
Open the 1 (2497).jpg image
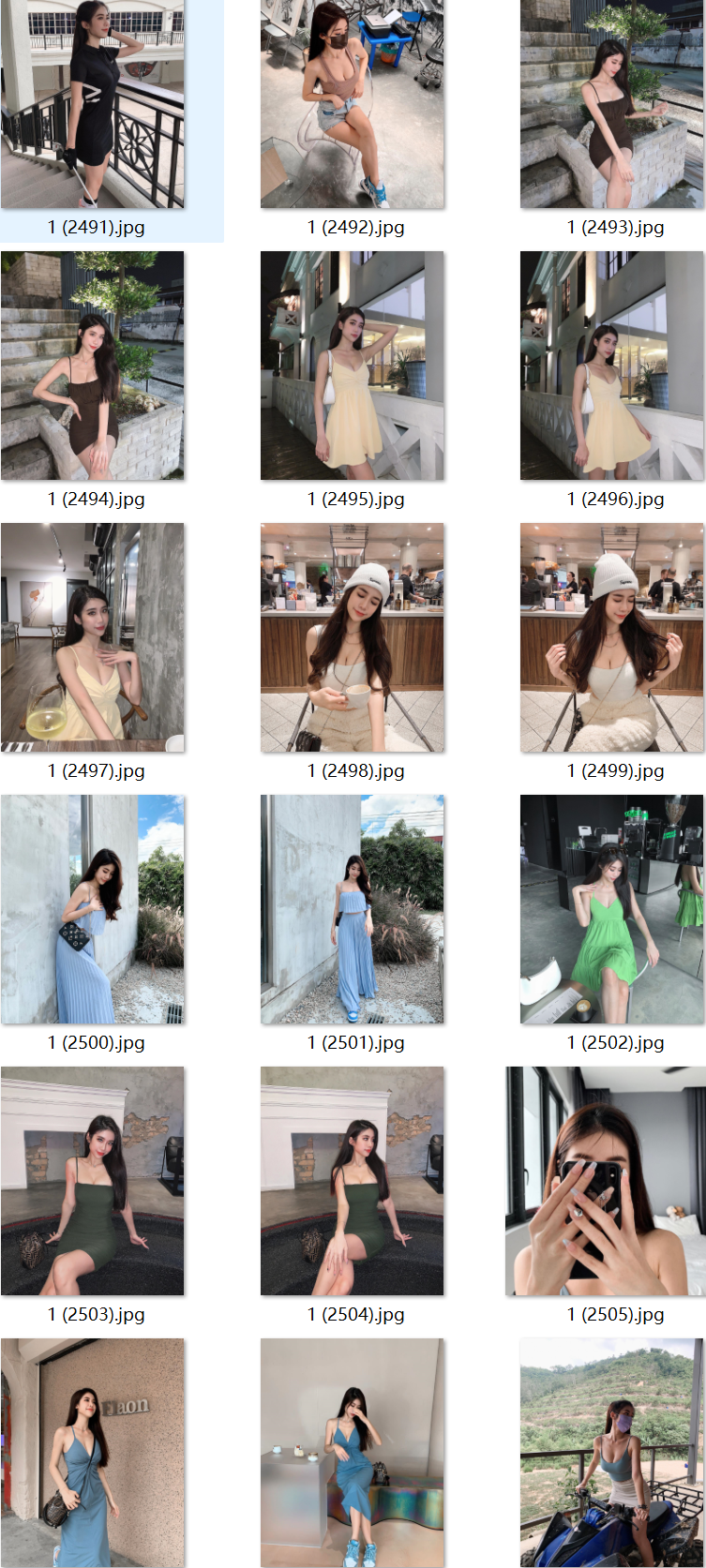click(93, 637)
